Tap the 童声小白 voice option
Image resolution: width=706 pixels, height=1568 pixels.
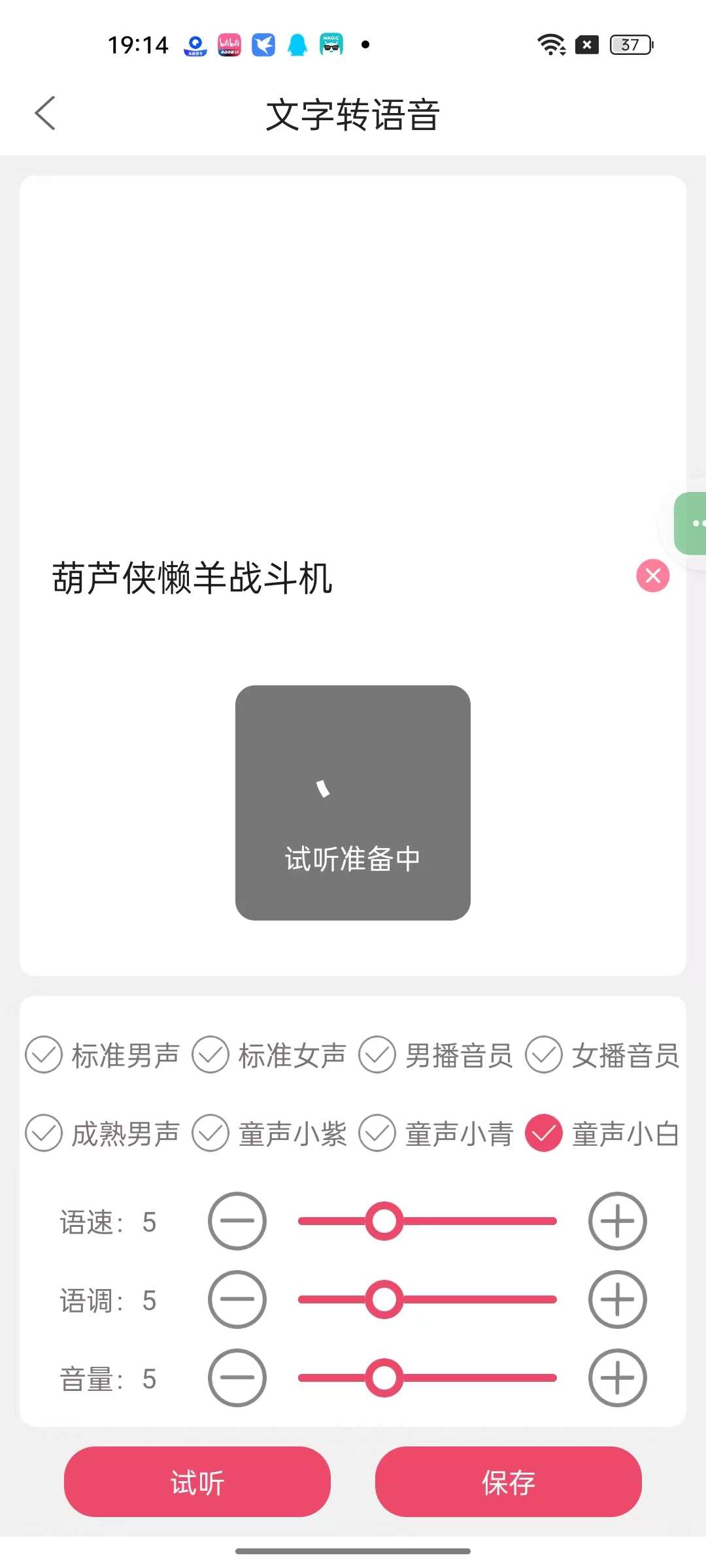tap(602, 1133)
